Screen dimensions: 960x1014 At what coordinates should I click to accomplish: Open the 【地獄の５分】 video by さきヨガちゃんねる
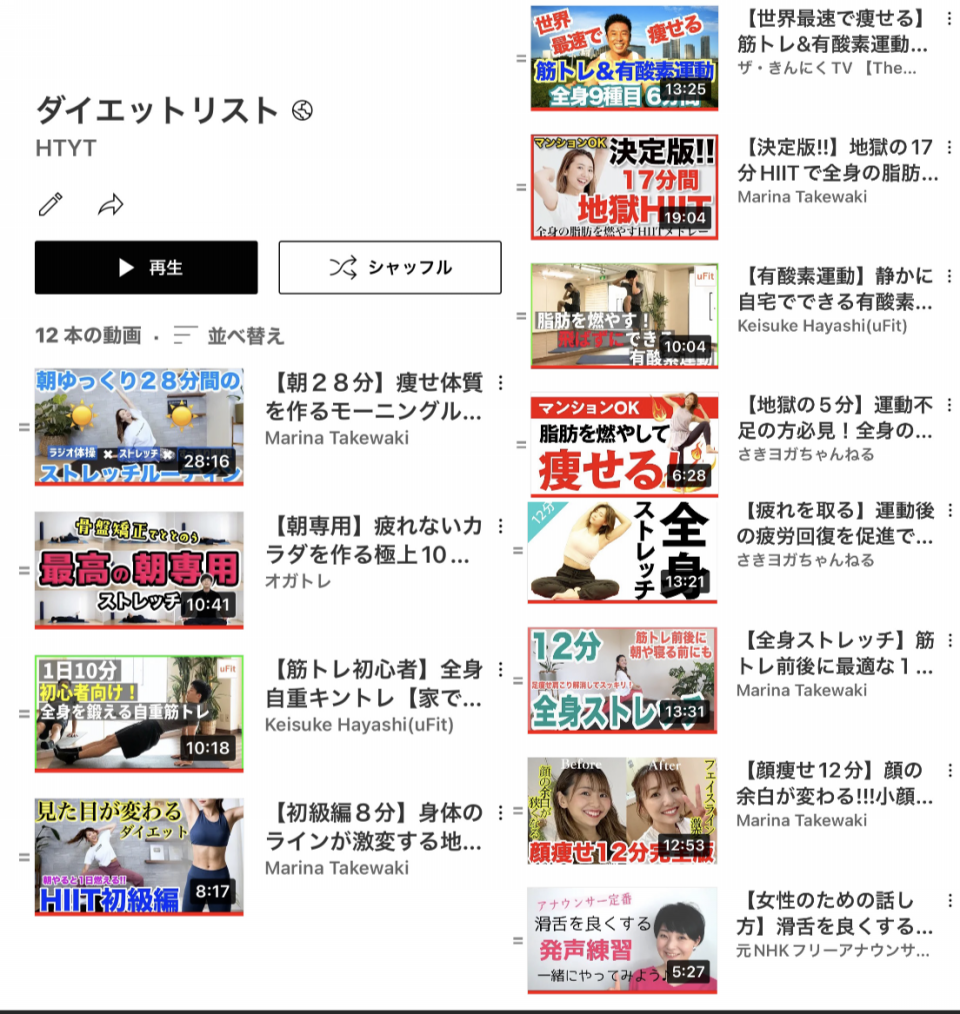coord(624,444)
